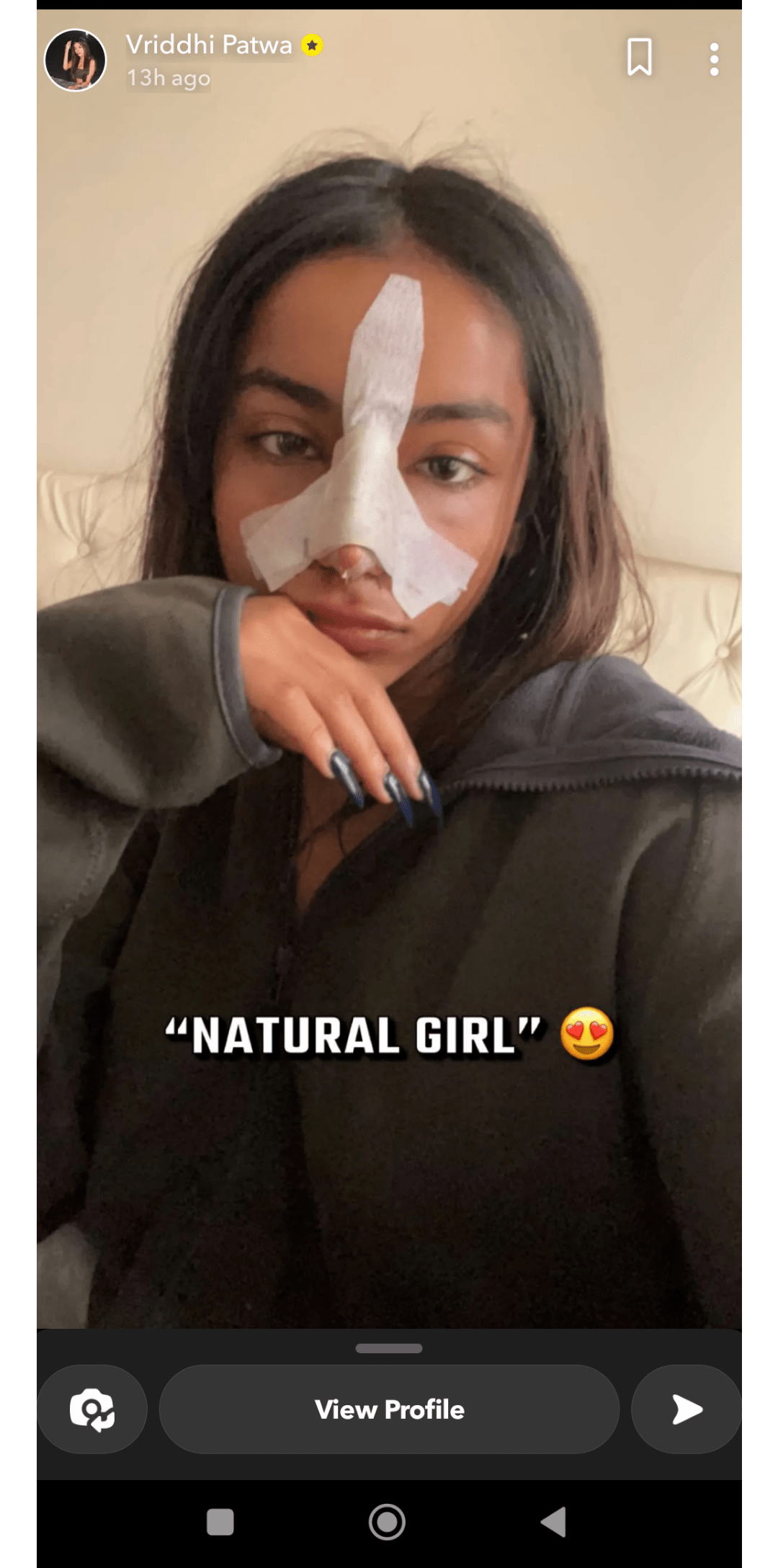Open the three-dot overflow menu

(x=714, y=59)
